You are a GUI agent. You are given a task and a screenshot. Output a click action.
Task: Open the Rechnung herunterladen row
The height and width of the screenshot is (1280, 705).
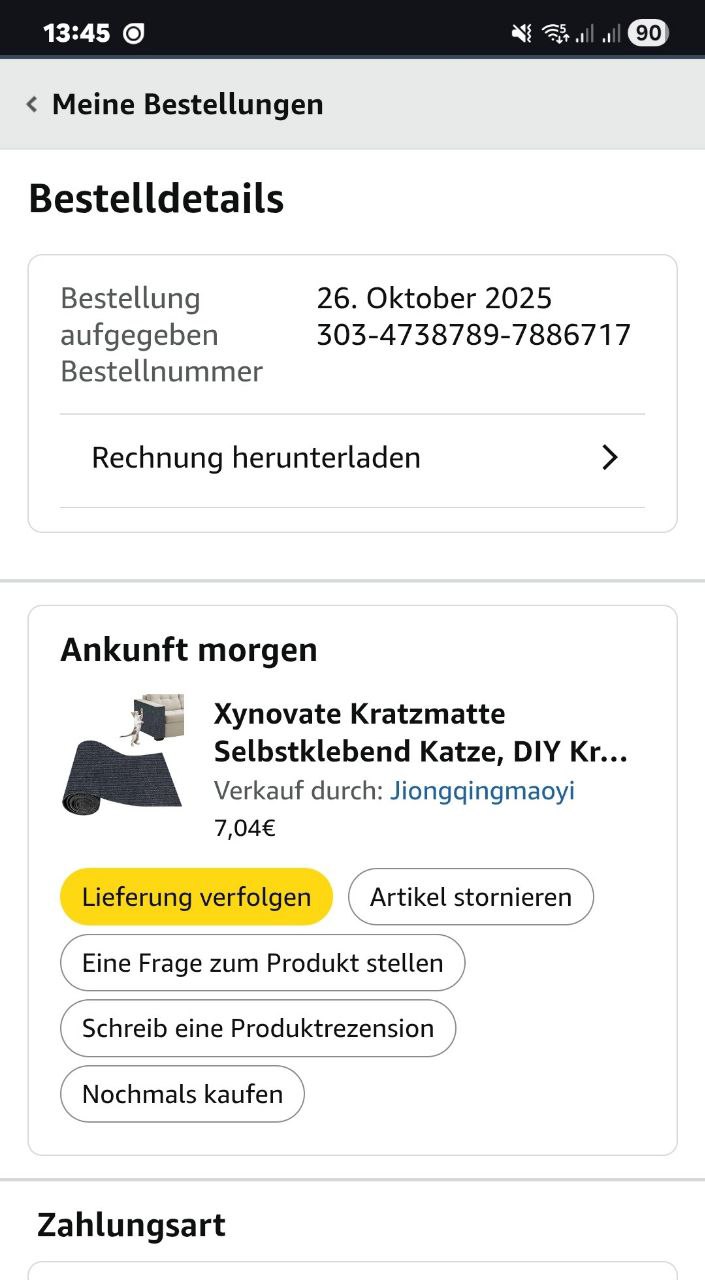(x=352, y=458)
